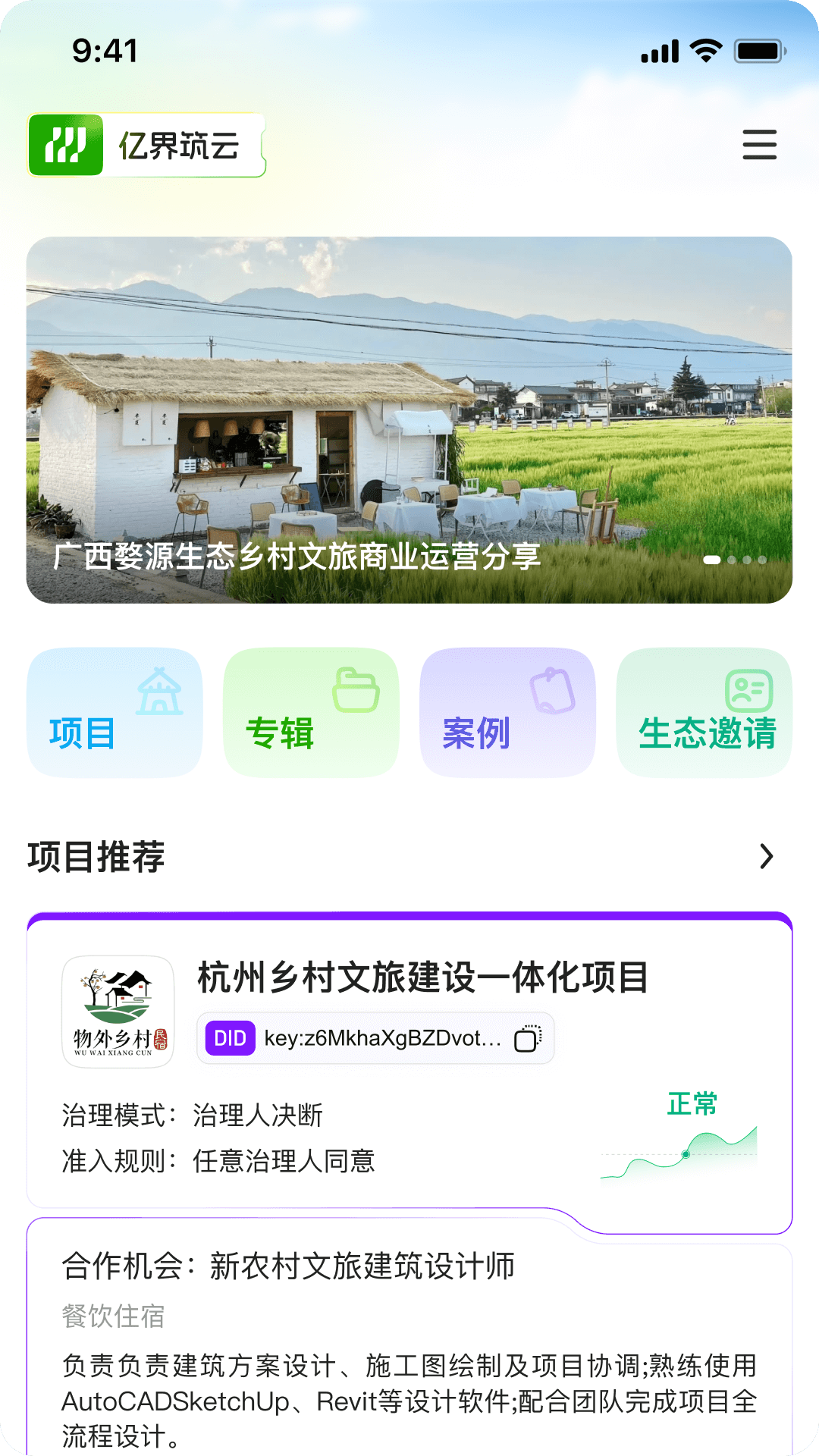Open the 杭州乡村文旅建设一体化项目 project
819x1456 pixels.
425,978
